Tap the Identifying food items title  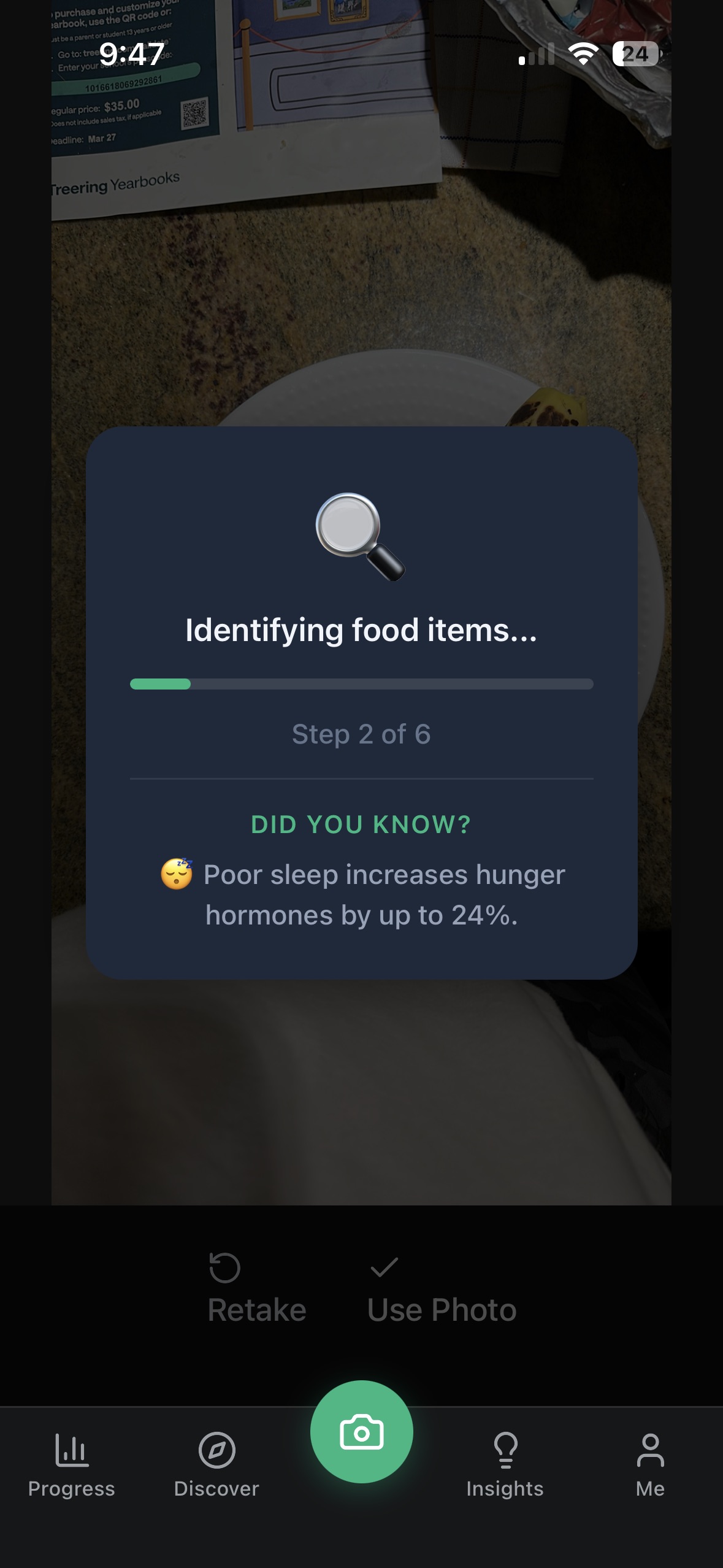[361, 631]
